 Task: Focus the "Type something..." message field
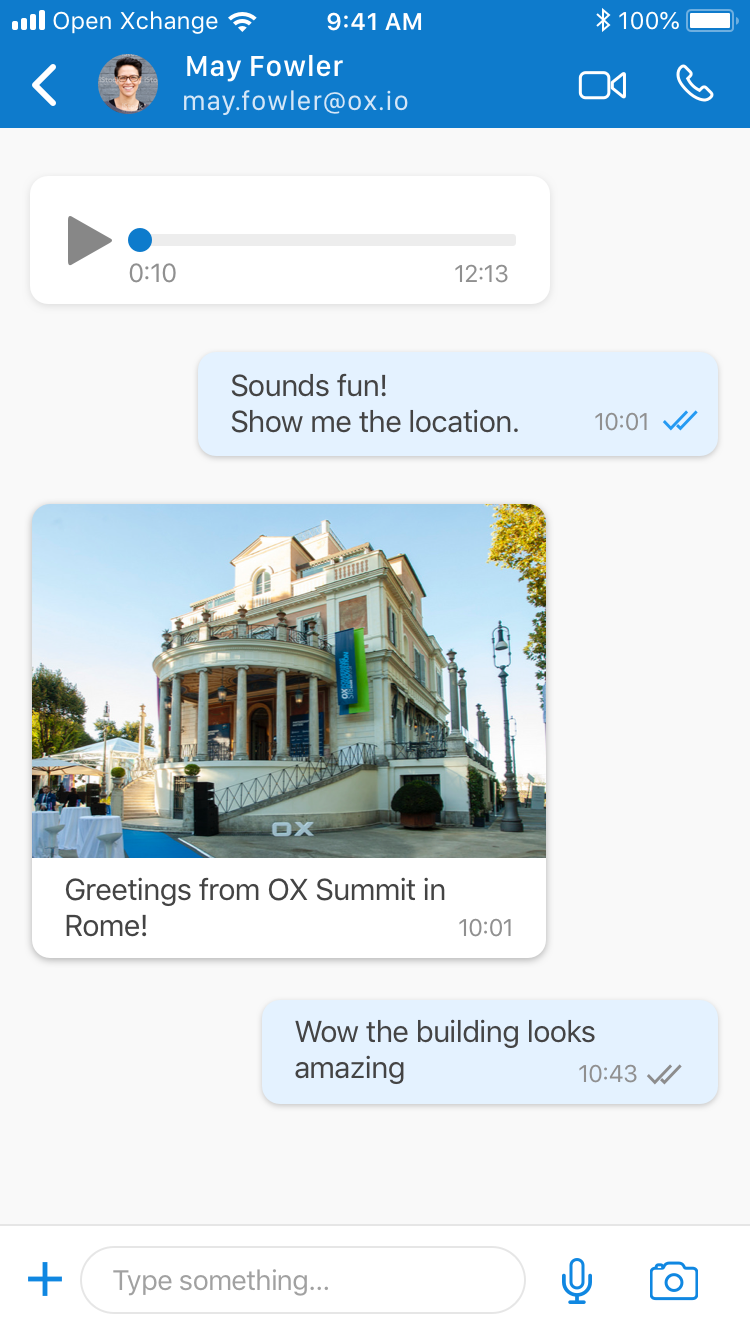pyautogui.click(x=302, y=1280)
